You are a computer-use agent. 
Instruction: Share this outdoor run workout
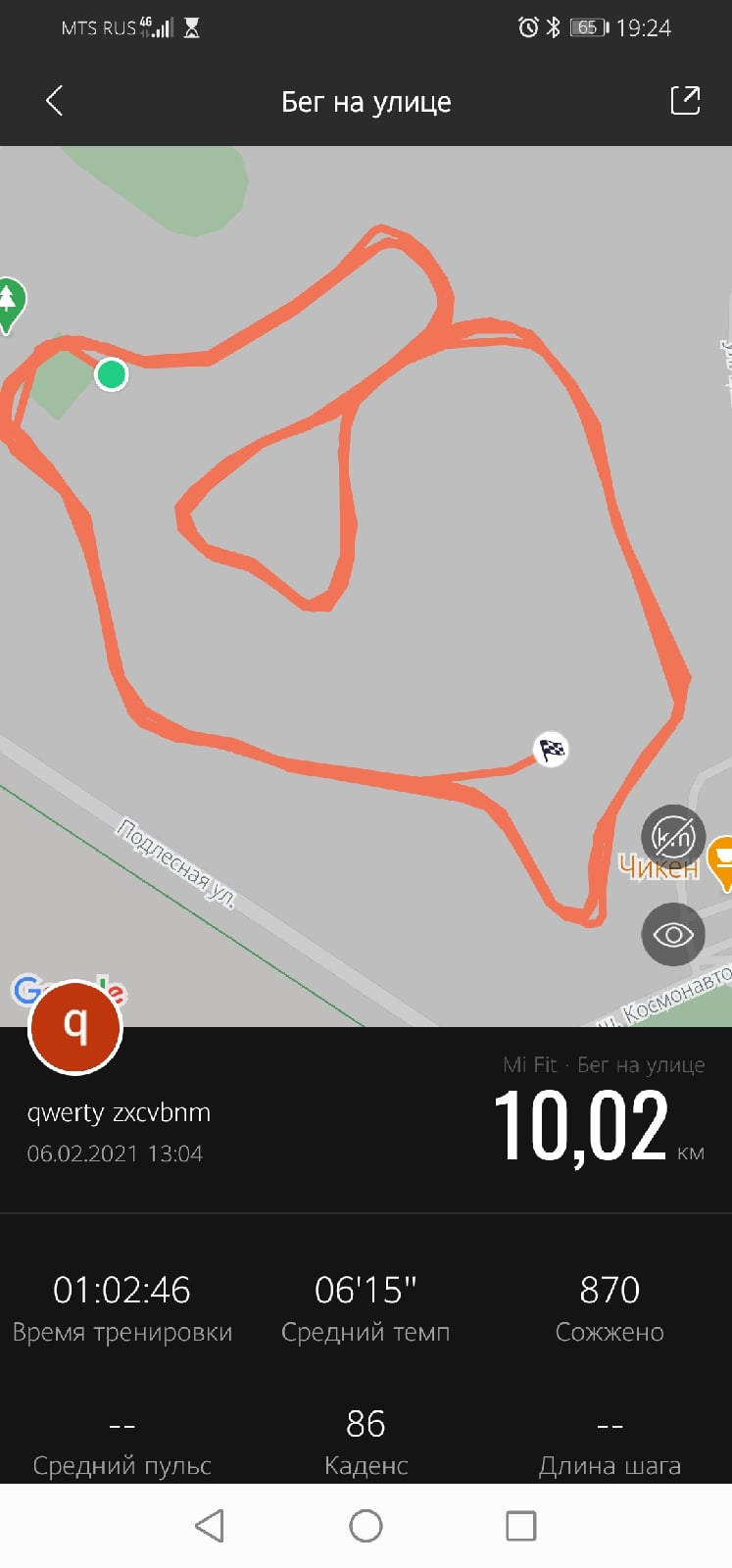[x=684, y=101]
